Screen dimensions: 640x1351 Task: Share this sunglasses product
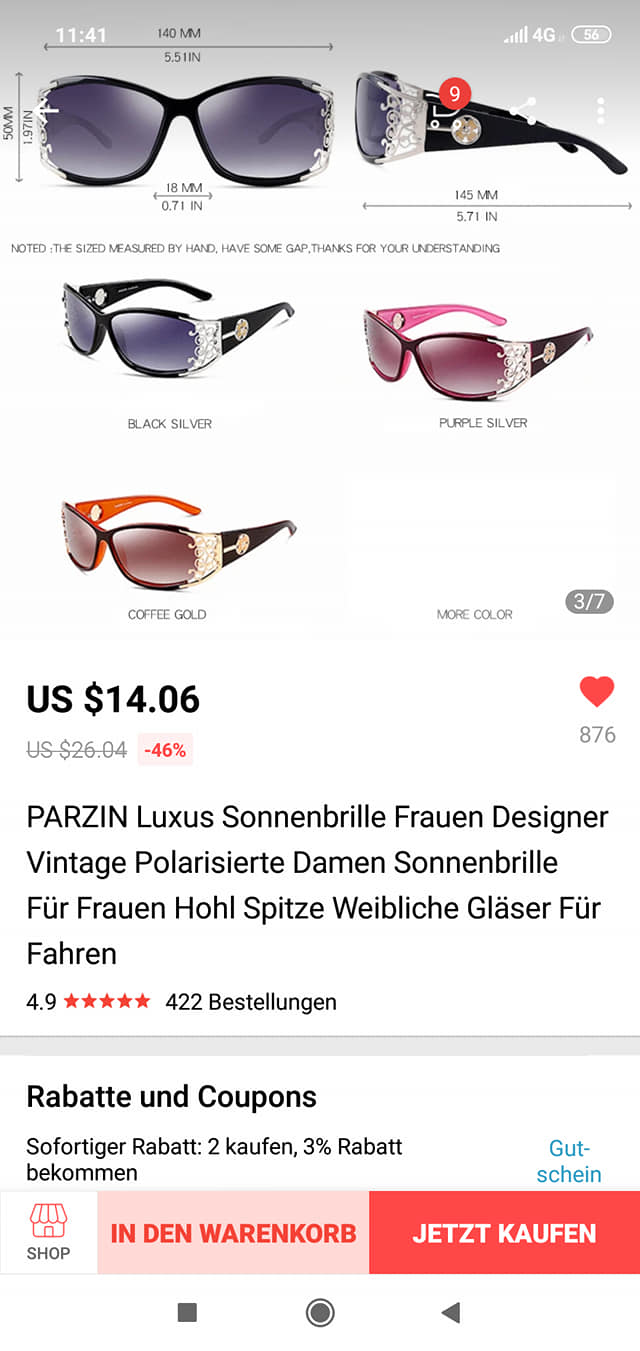(523, 110)
